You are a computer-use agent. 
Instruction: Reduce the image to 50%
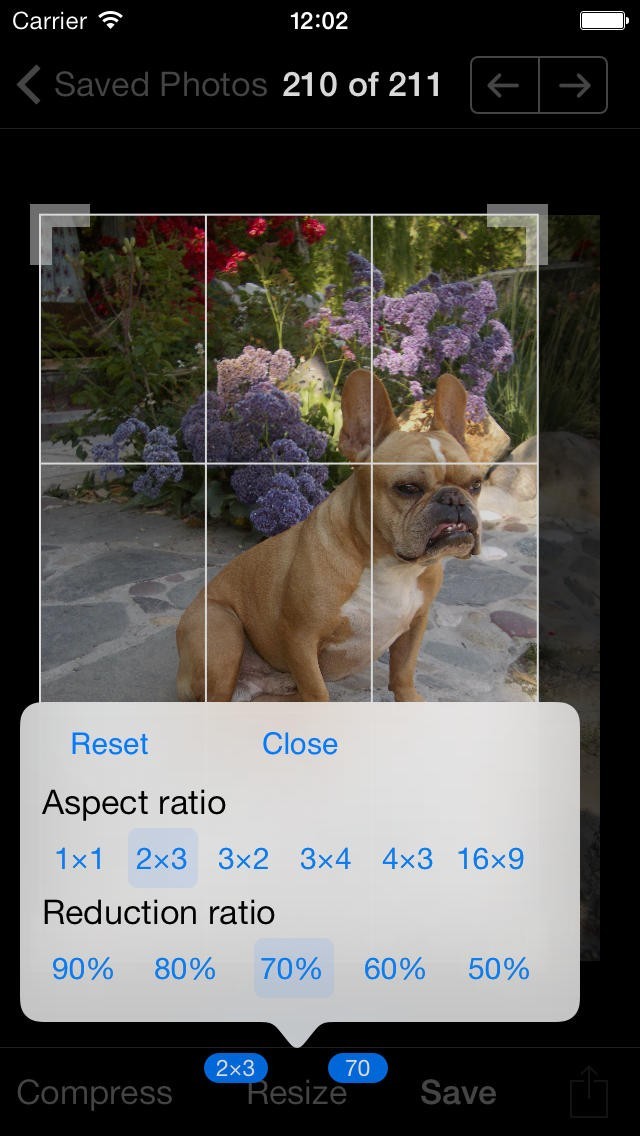point(499,969)
